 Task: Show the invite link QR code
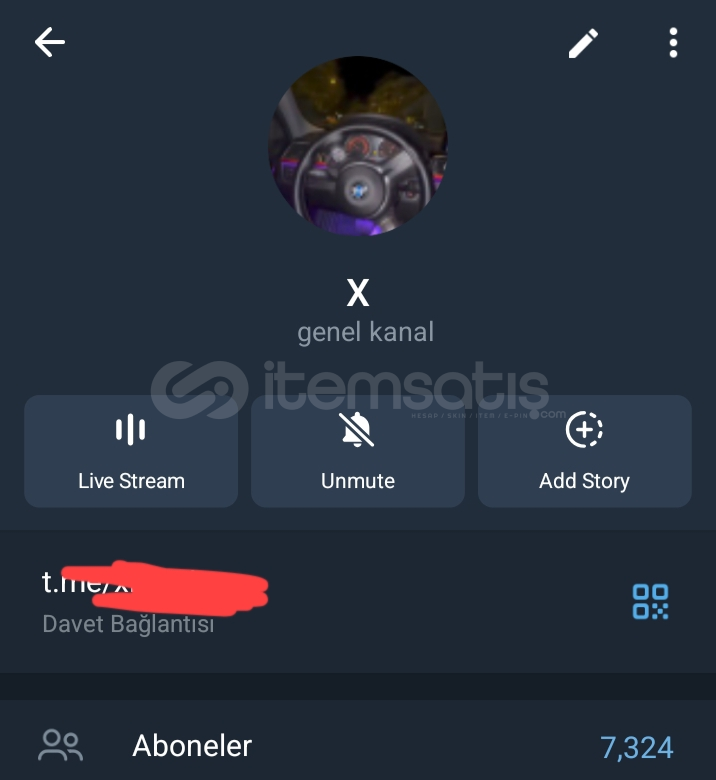(x=650, y=601)
